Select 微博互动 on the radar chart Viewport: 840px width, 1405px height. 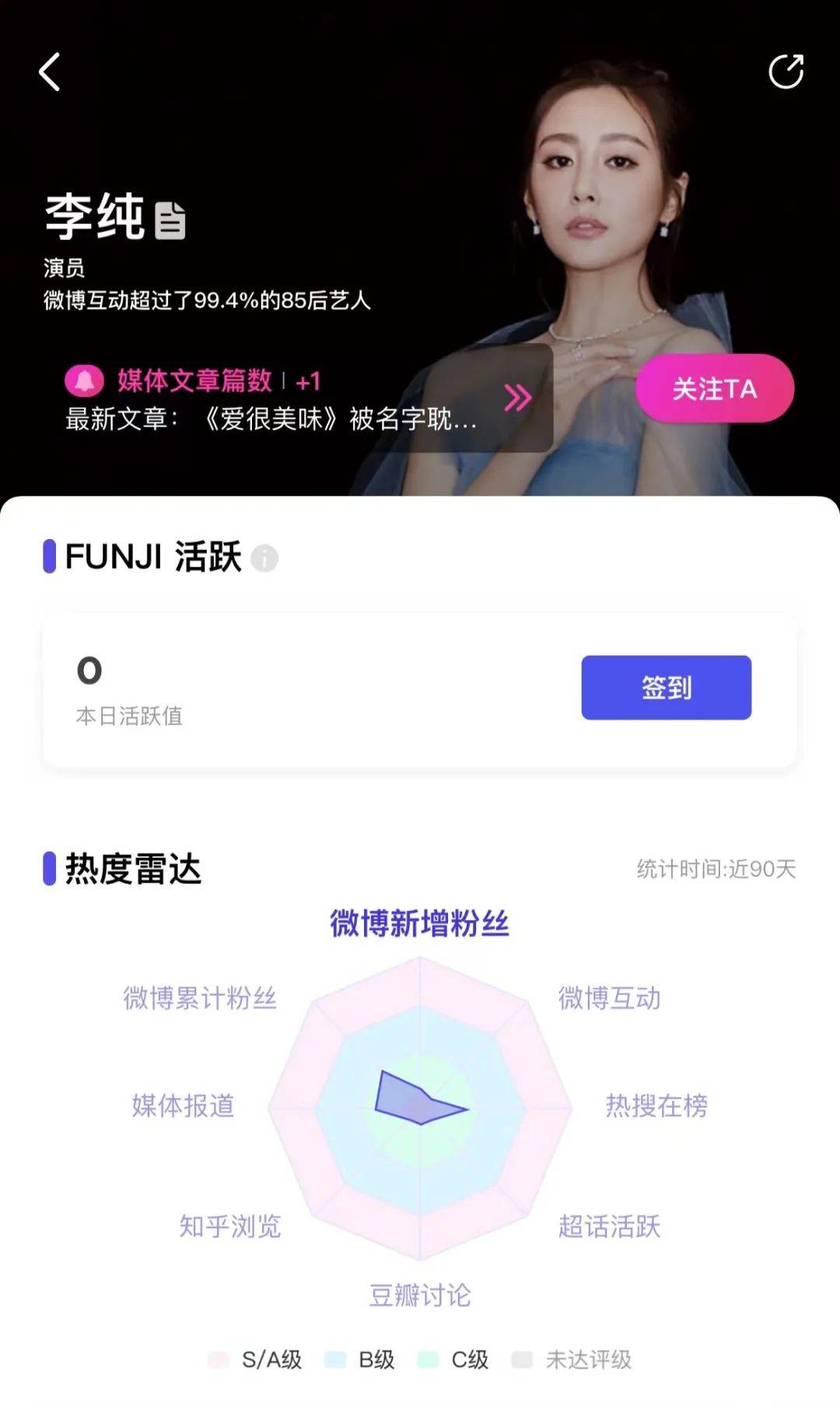tap(609, 998)
